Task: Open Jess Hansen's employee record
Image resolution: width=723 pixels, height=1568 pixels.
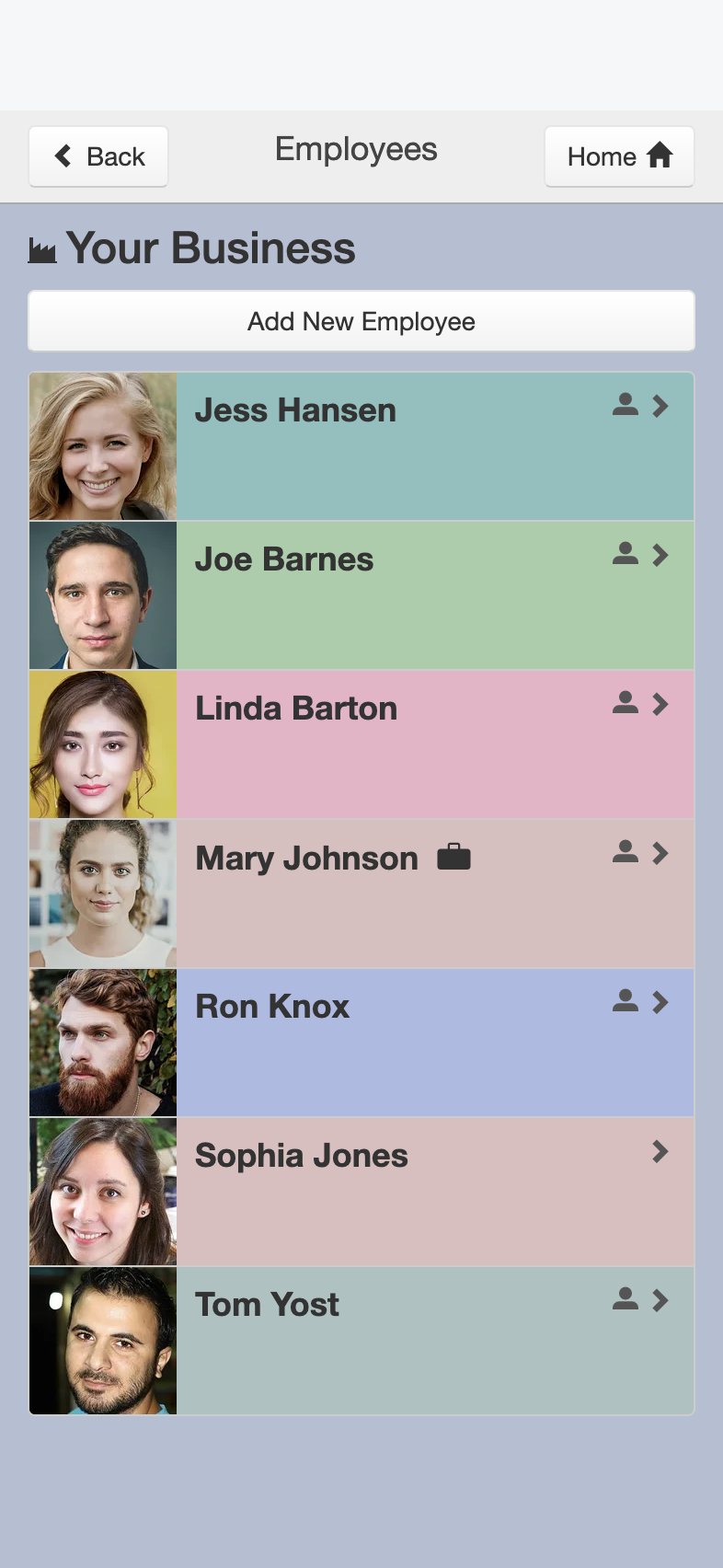Action: (x=361, y=446)
